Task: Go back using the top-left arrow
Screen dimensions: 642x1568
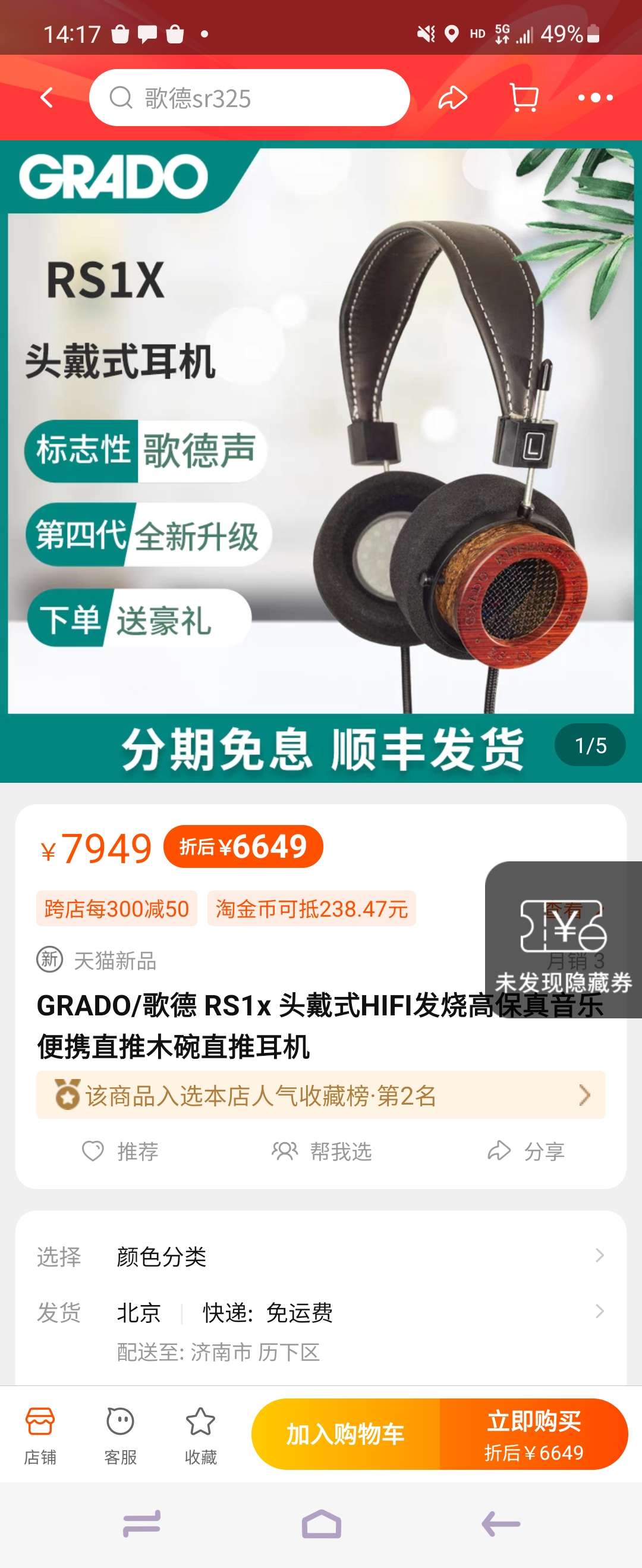Action: pos(47,98)
